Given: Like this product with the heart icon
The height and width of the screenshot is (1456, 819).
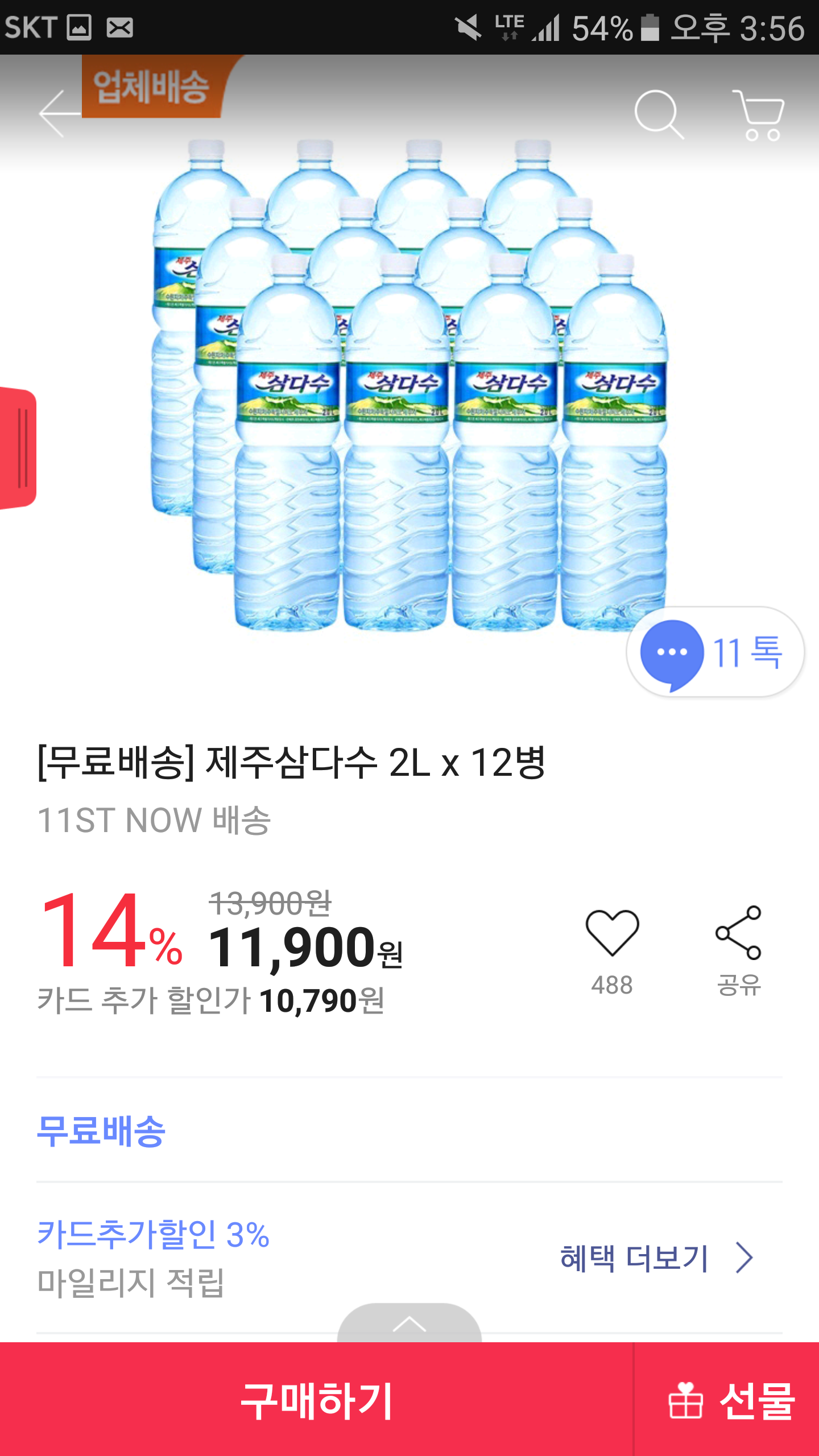Looking at the screenshot, I should [x=612, y=934].
